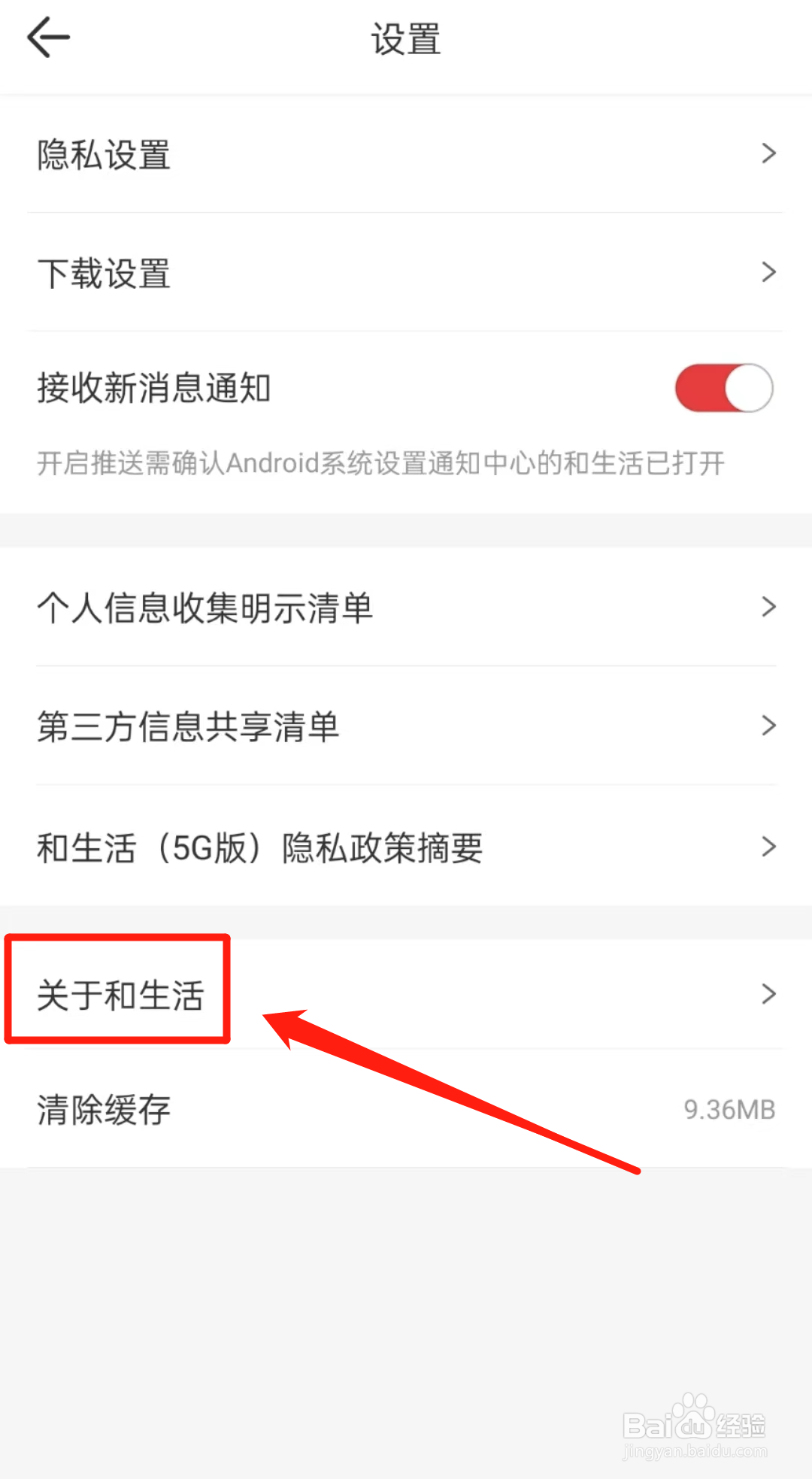Open 和生活（5G版）隐私政策摘要
This screenshot has height=1479, width=812.
(x=259, y=847)
